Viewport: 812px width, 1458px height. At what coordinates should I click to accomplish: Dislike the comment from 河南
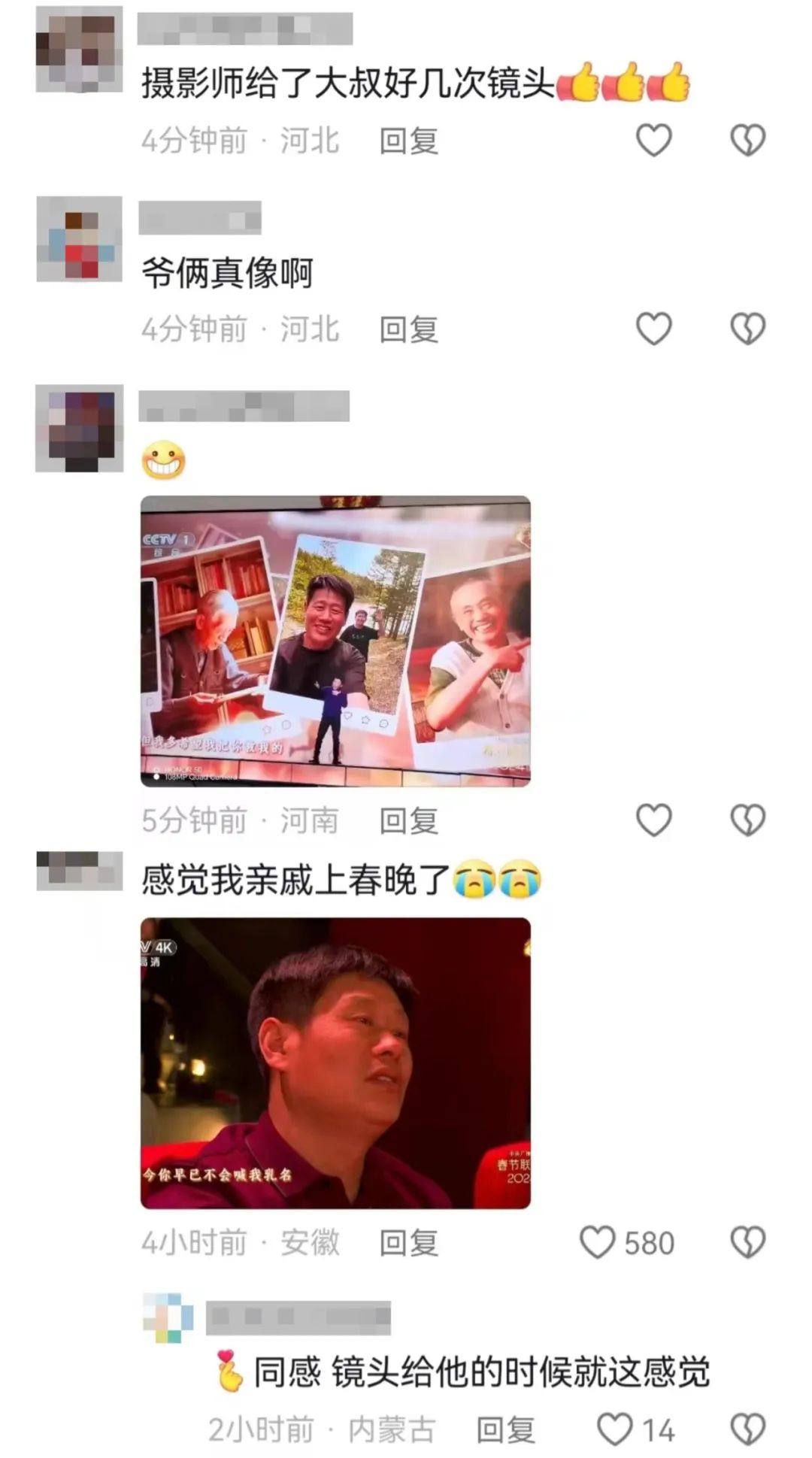coord(747,820)
